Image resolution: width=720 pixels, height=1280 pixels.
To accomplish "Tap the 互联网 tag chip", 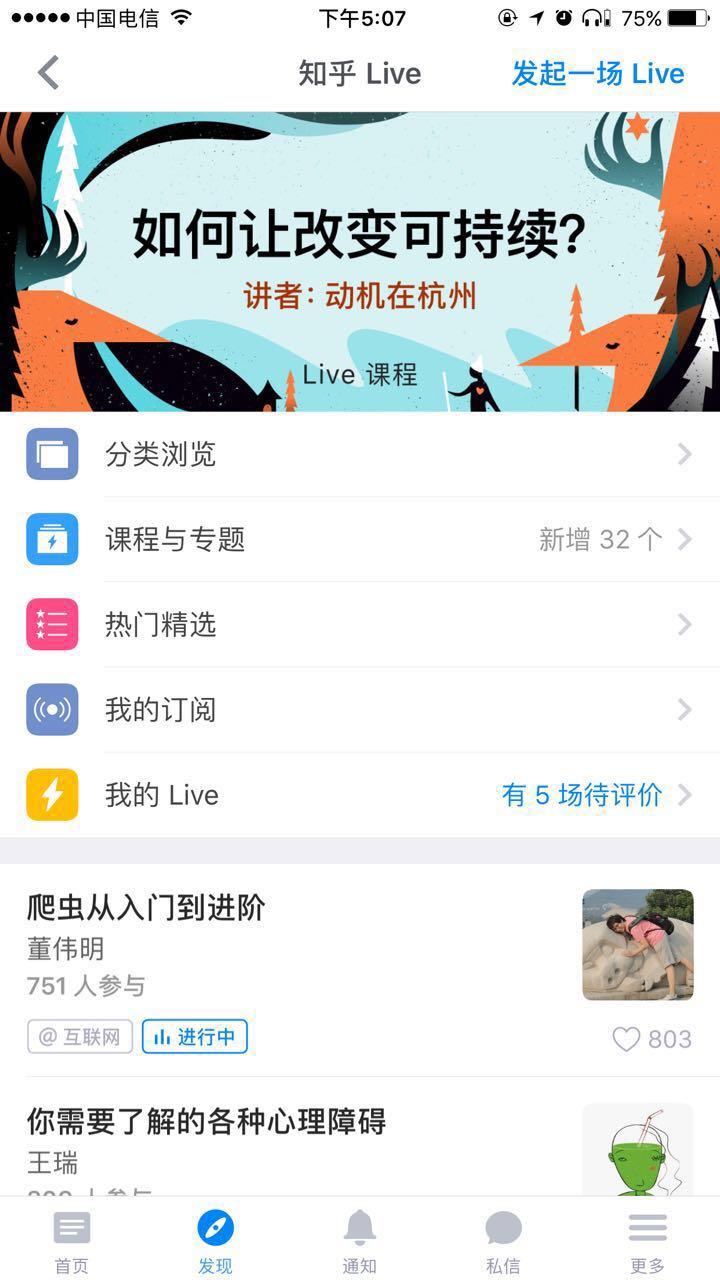I will [80, 1037].
